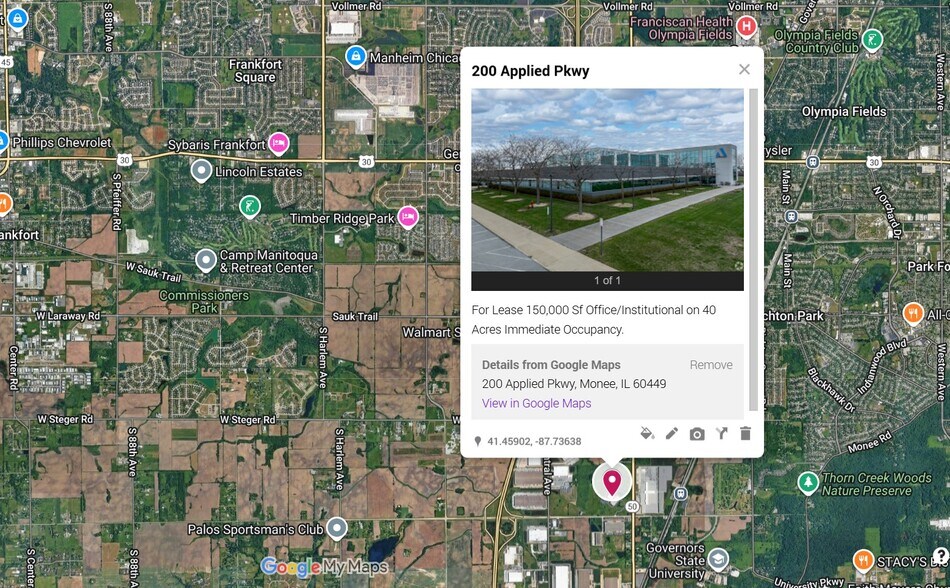950x588 pixels.
Task: Tap the Timber Ridge Park marker
Action: (407, 217)
